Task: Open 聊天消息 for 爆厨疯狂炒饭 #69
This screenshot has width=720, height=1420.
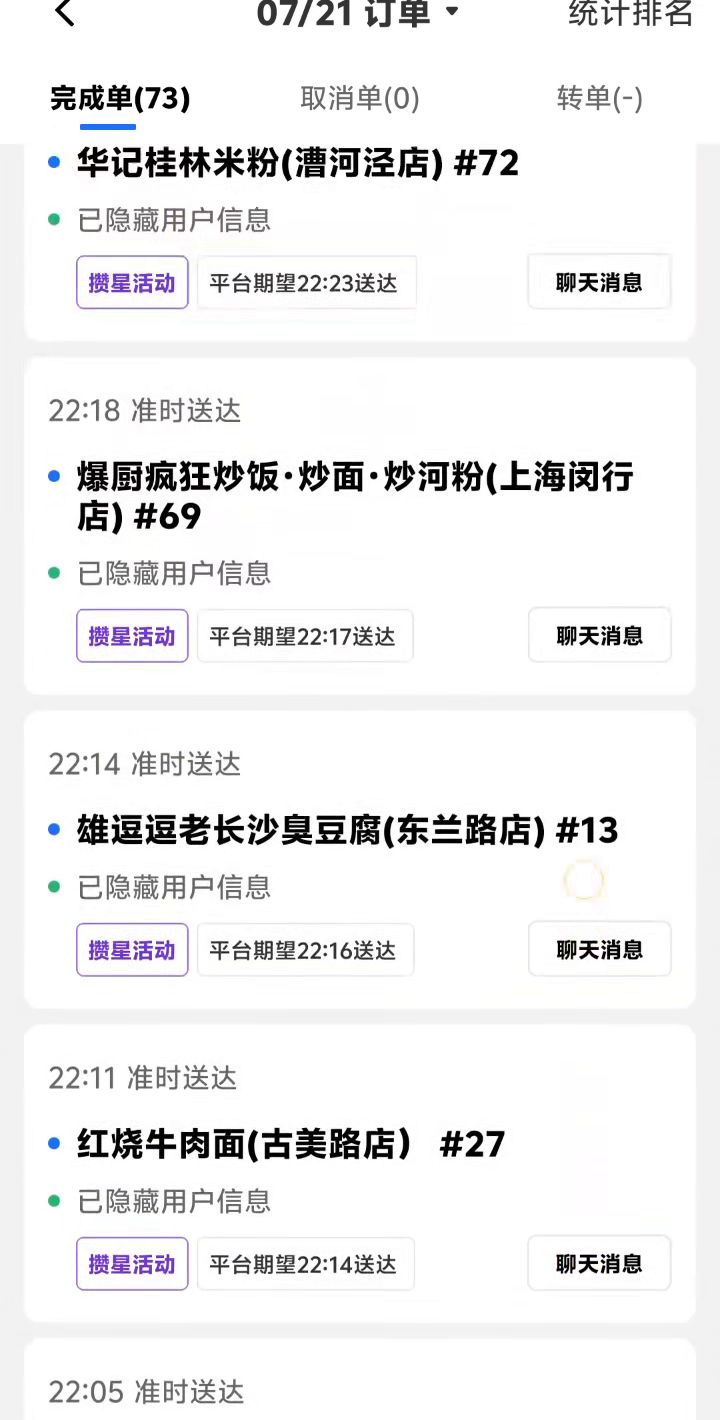Action: [x=599, y=636]
